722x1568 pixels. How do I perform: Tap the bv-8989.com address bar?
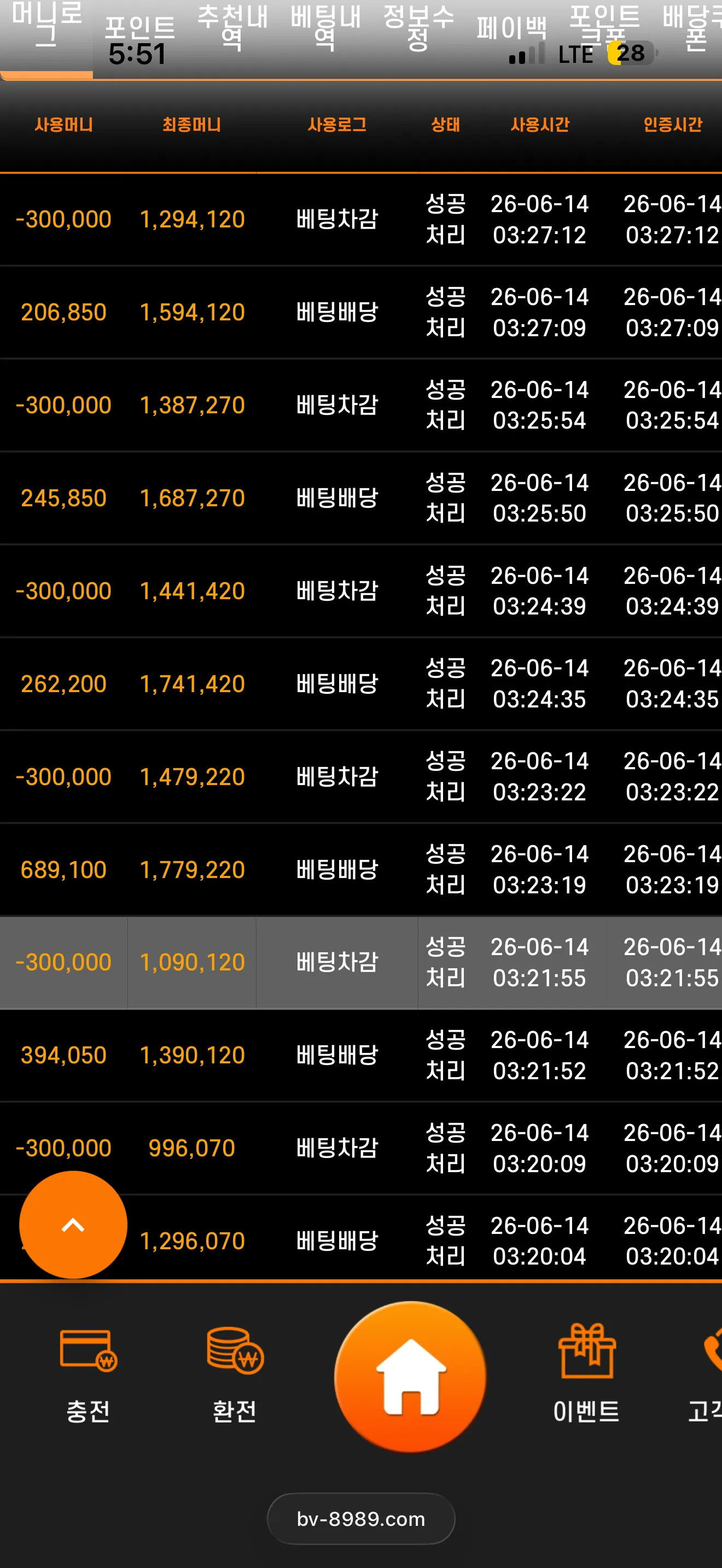coord(361,1519)
